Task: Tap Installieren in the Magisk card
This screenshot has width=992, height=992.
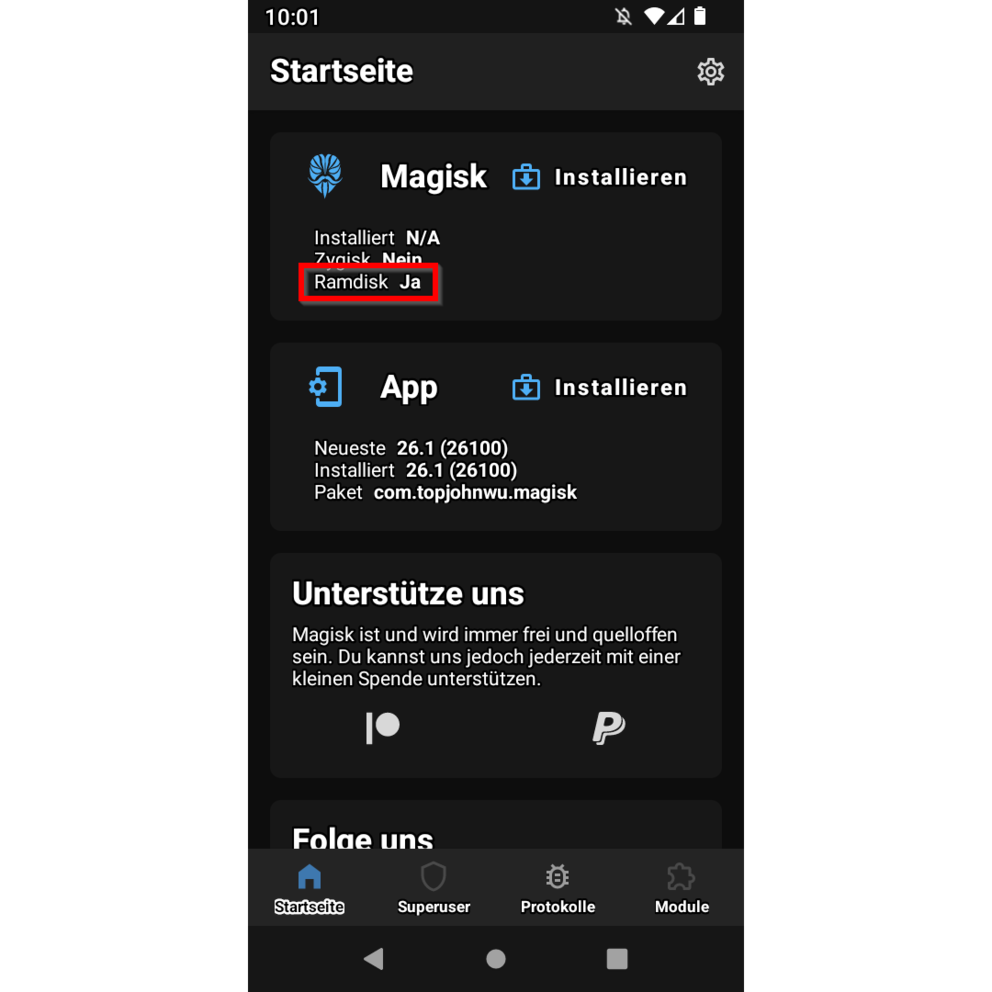Action: pos(600,177)
